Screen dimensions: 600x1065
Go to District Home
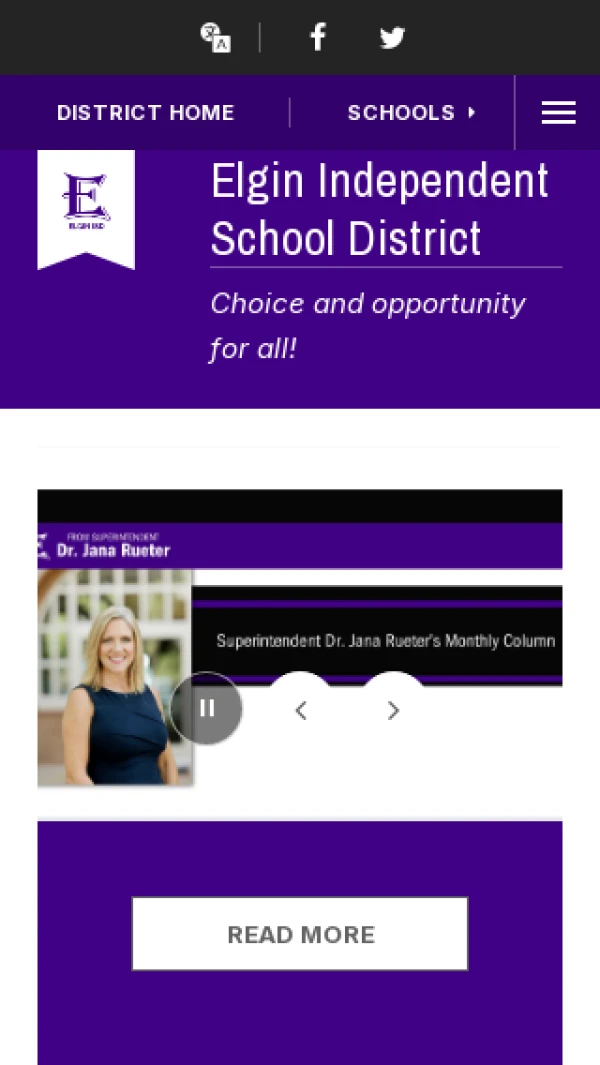[146, 113]
